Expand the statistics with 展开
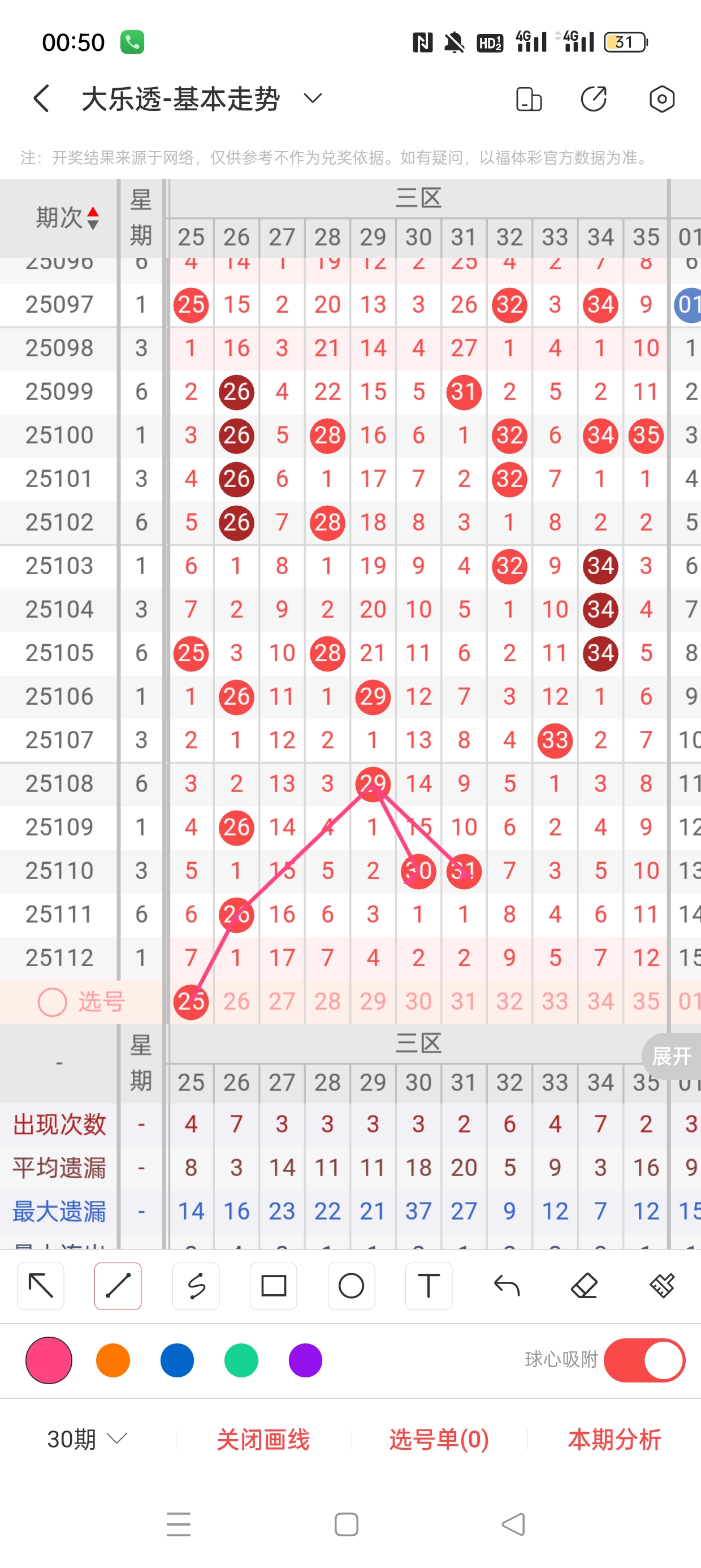The width and height of the screenshot is (701, 1568). 671,1056
